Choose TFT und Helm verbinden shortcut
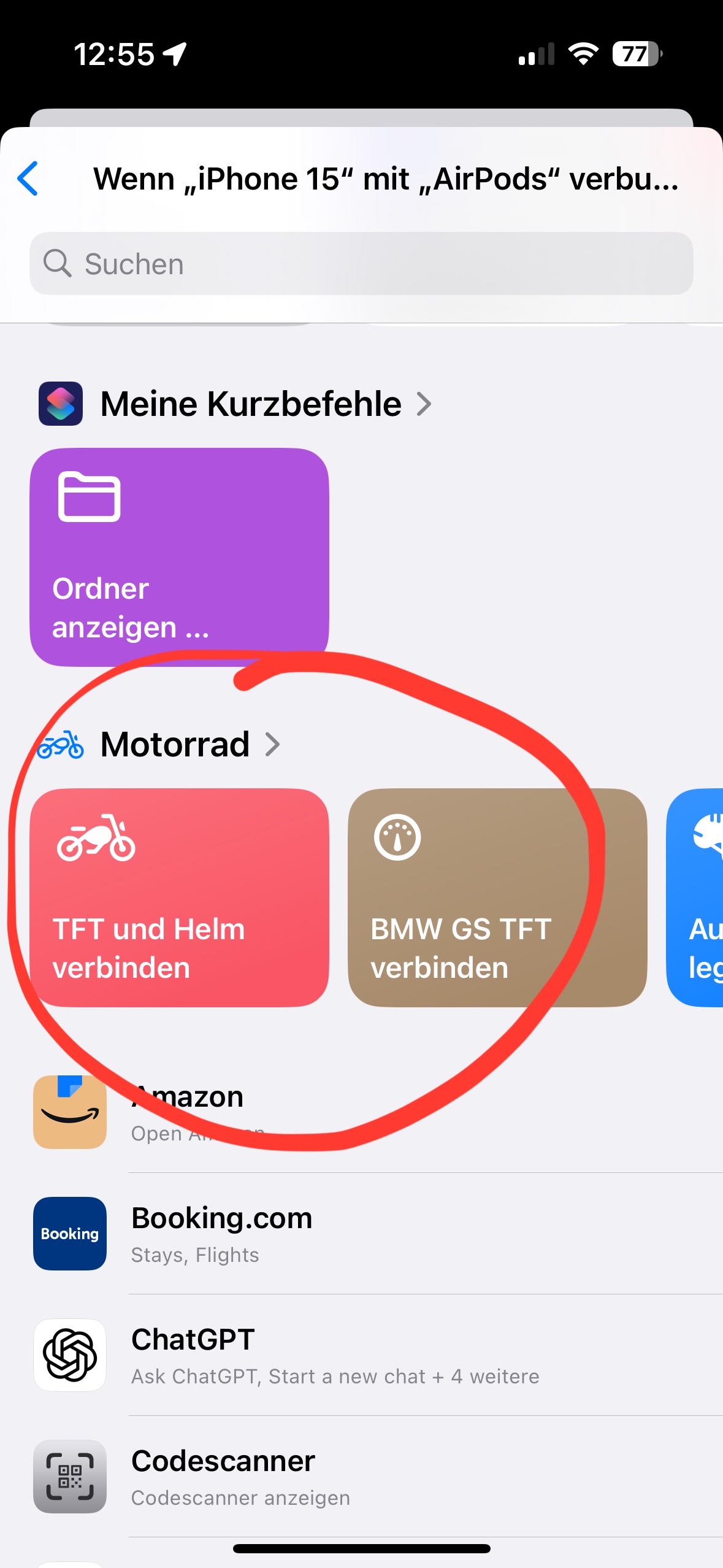723x1568 pixels. click(179, 897)
